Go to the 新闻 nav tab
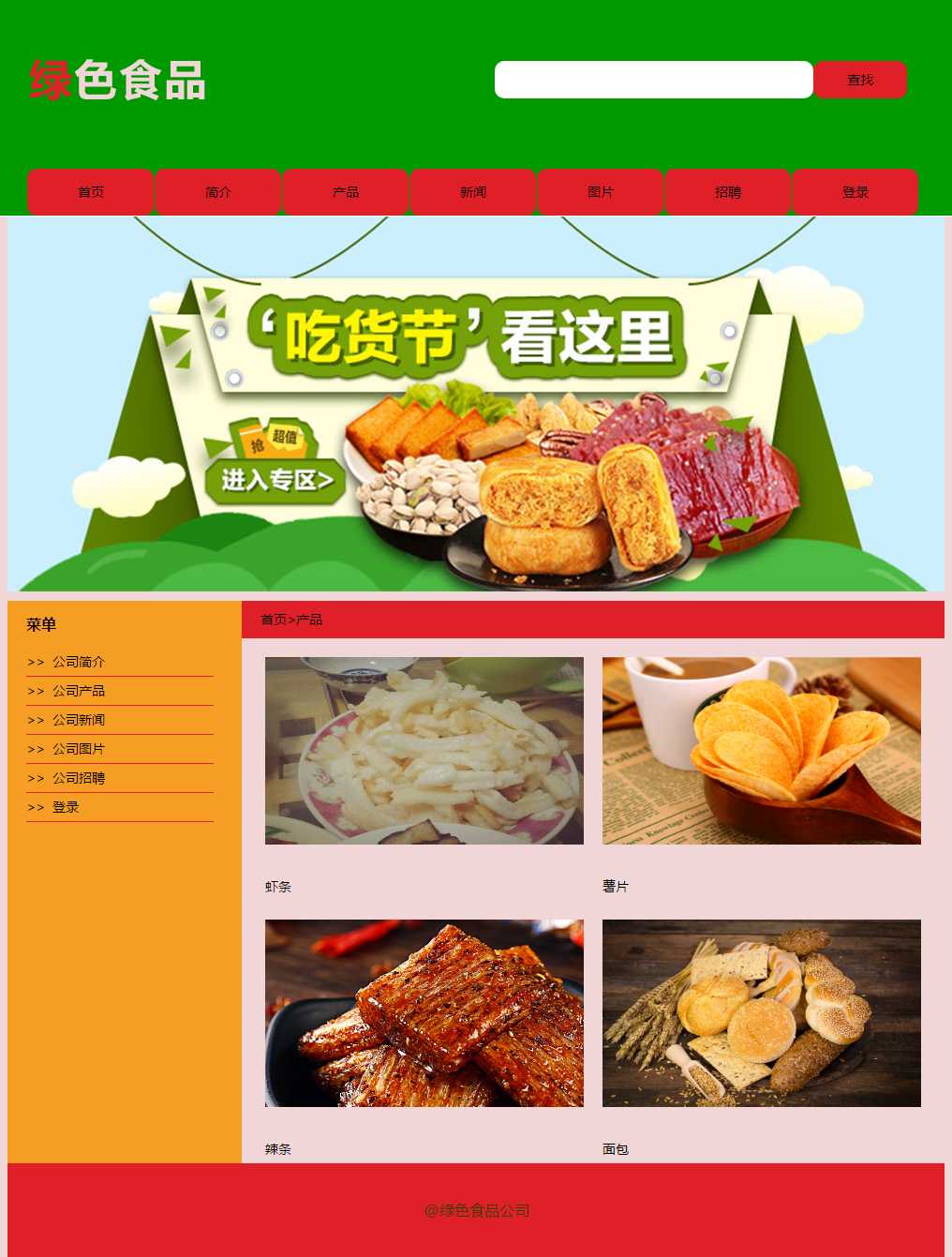The image size is (952, 1257). pos(473,192)
